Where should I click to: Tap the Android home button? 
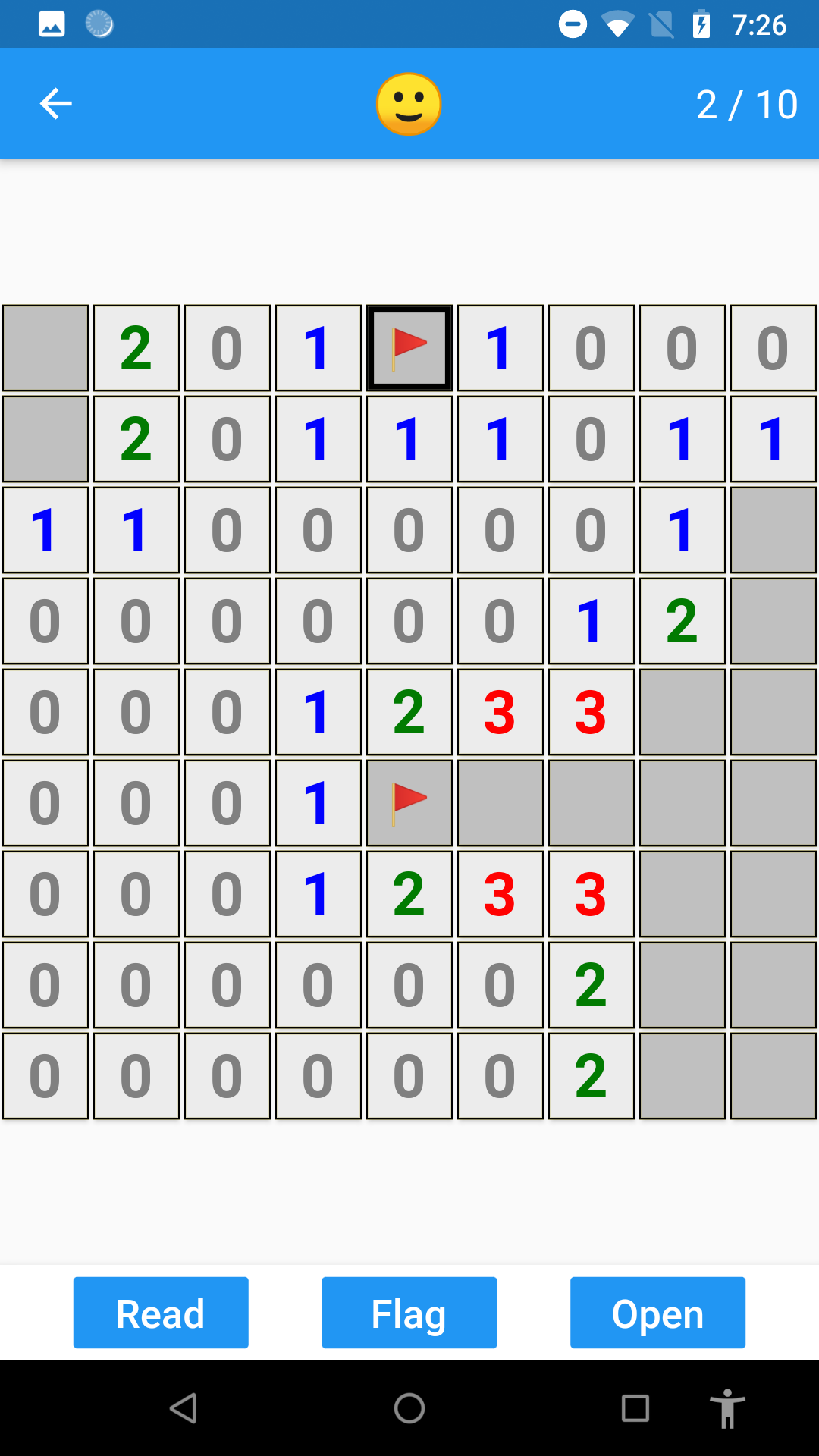click(x=409, y=1408)
